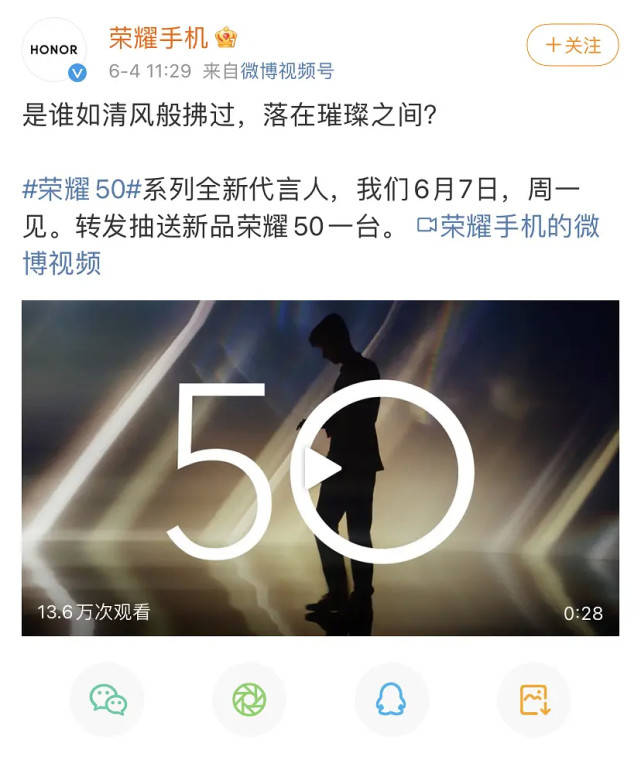Open the 荣耀手机 account name

click(x=159, y=38)
